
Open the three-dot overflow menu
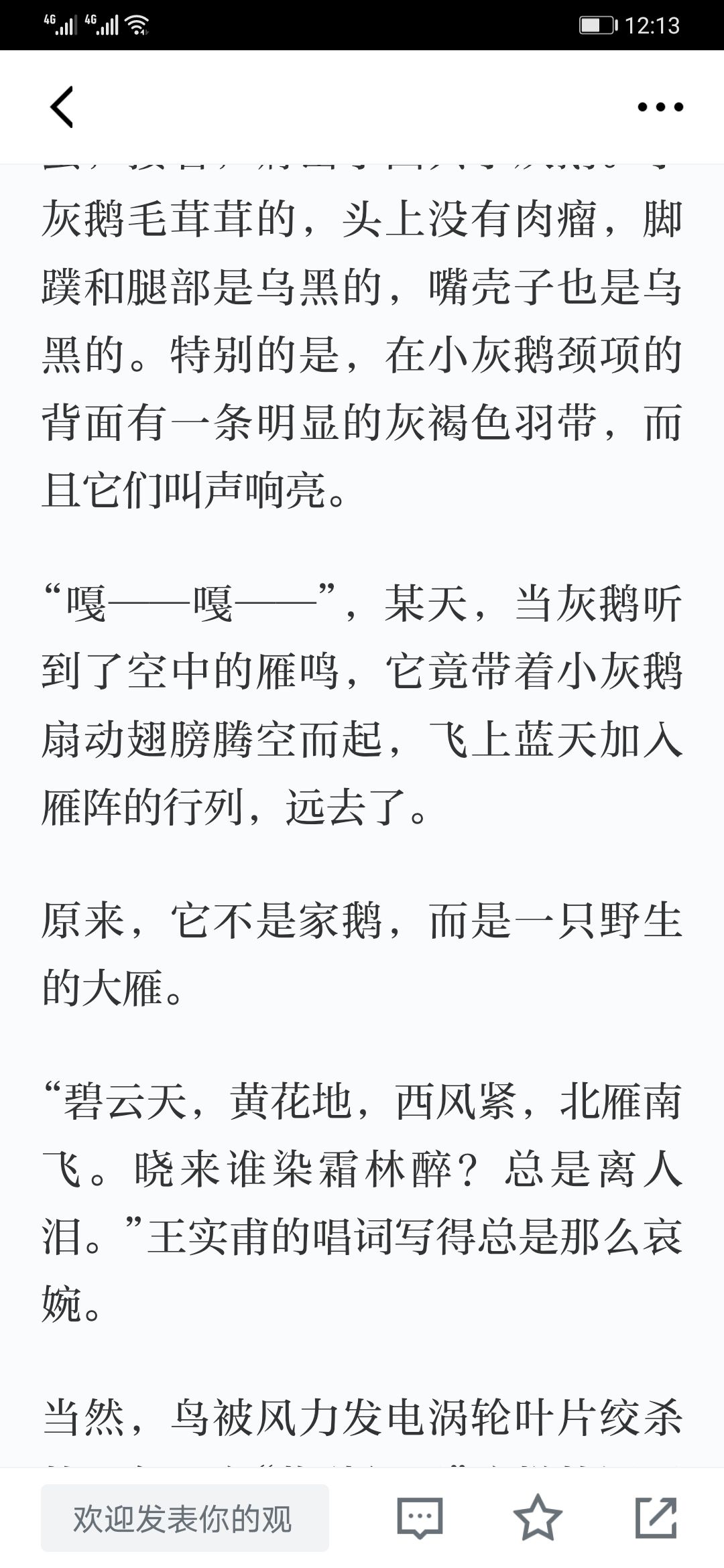(x=660, y=107)
